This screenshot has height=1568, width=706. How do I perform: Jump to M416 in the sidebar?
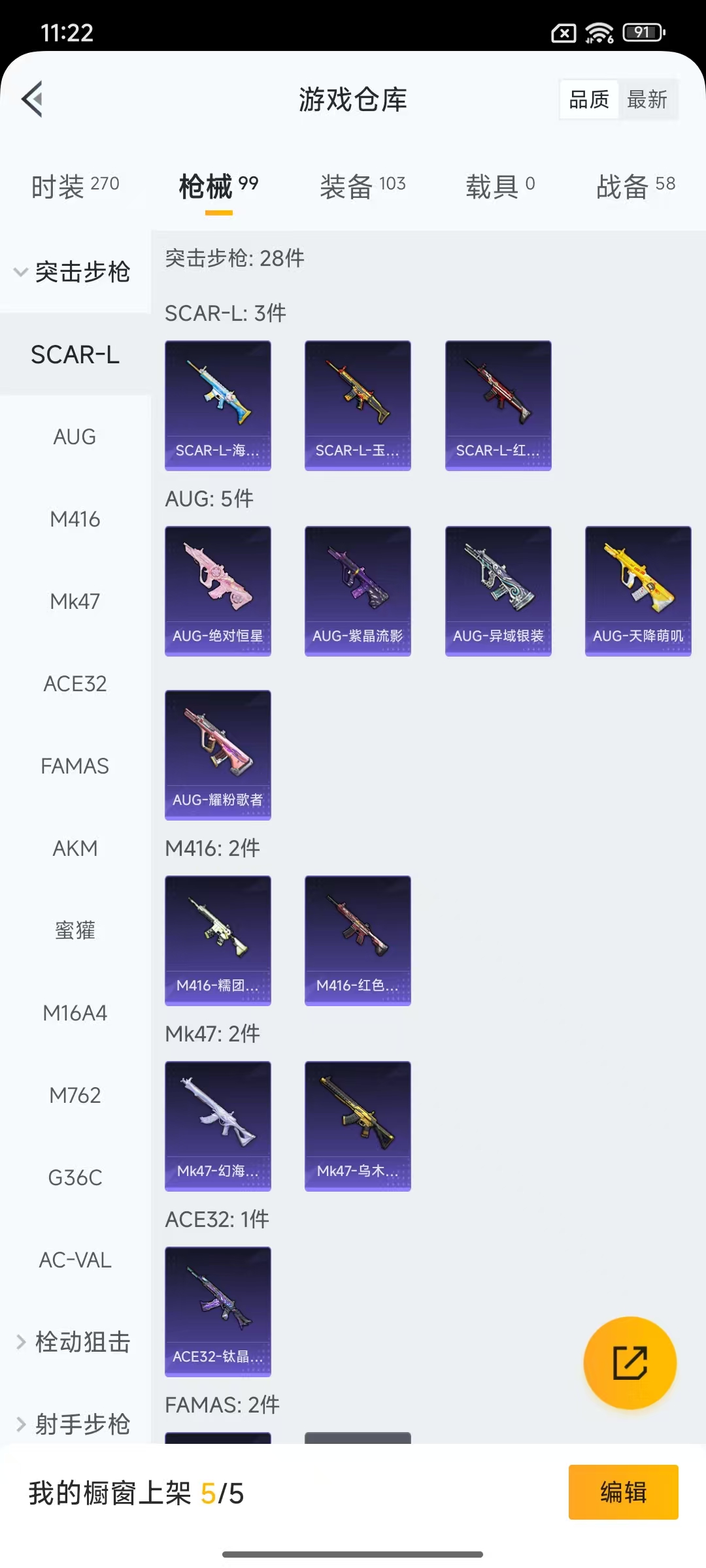[75, 519]
